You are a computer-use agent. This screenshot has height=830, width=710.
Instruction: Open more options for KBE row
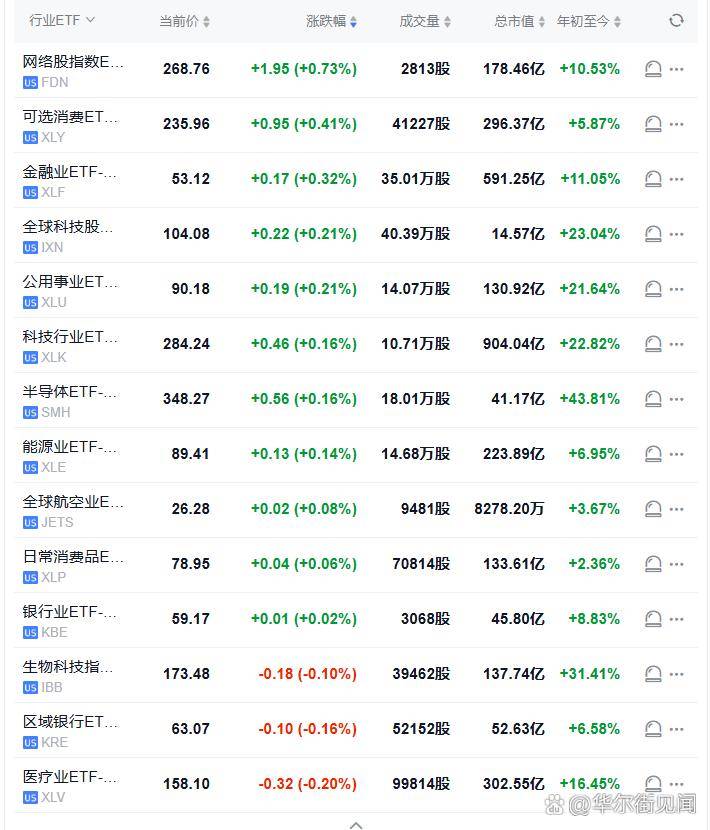pyautogui.click(x=677, y=619)
